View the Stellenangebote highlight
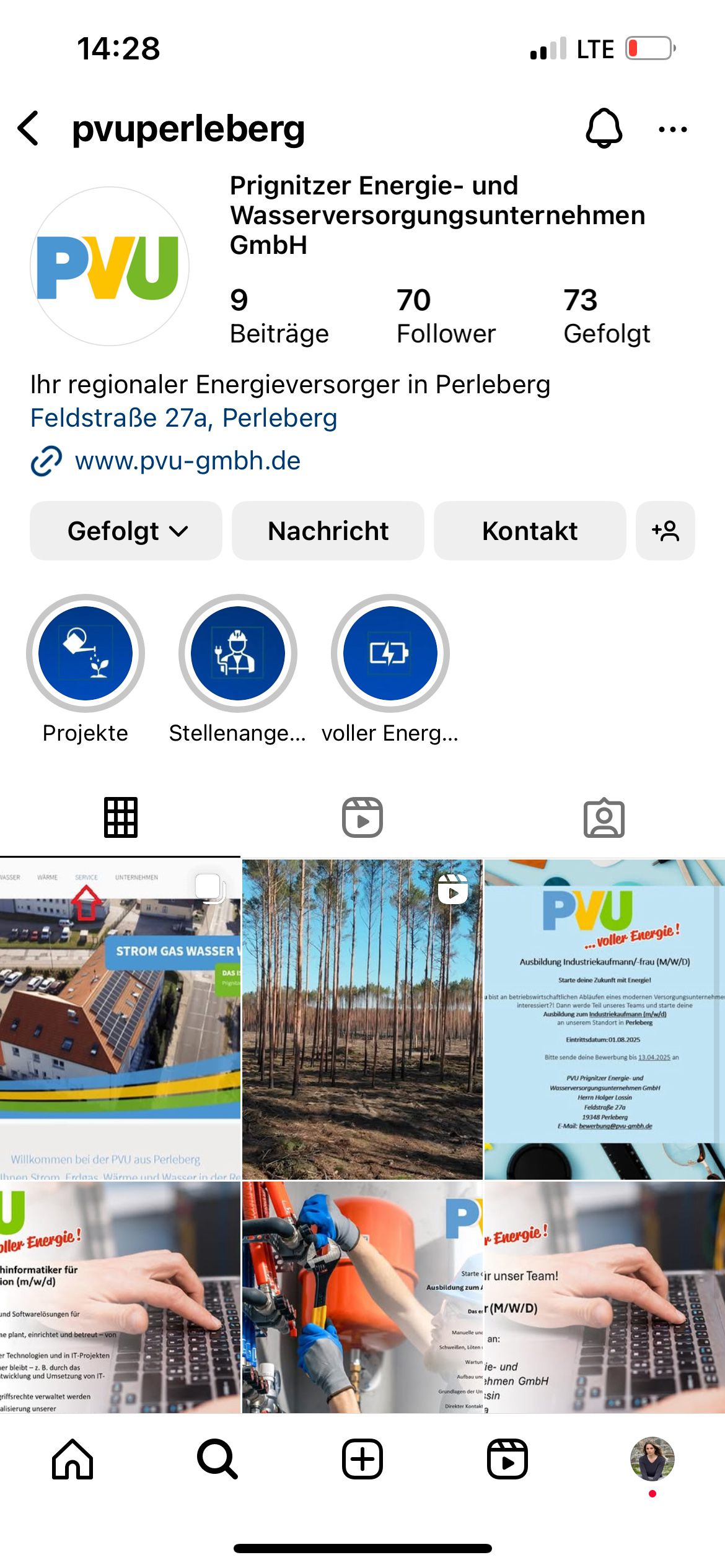This screenshot has width=725, height=1568. click(x=238, y=653)
